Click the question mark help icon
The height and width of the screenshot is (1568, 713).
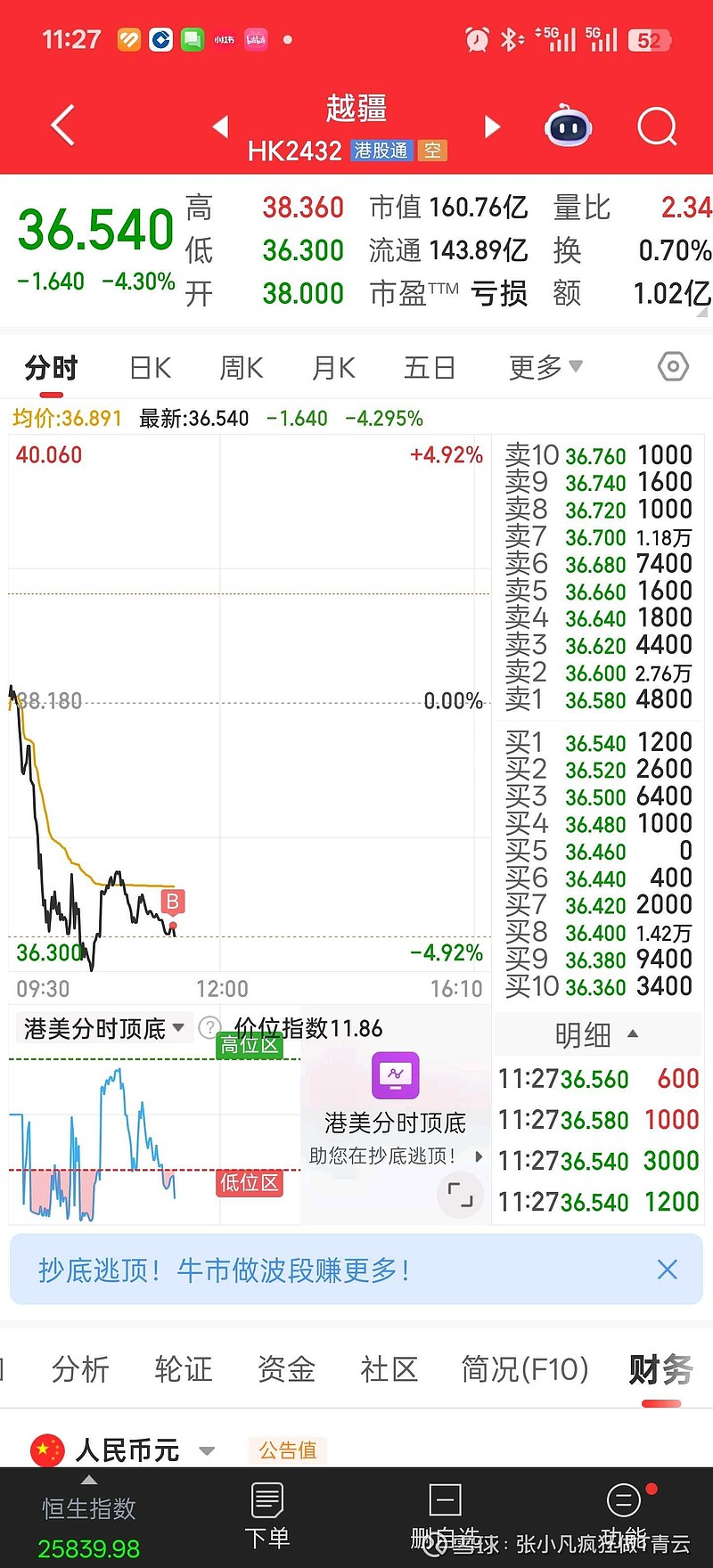point(209,1027)
